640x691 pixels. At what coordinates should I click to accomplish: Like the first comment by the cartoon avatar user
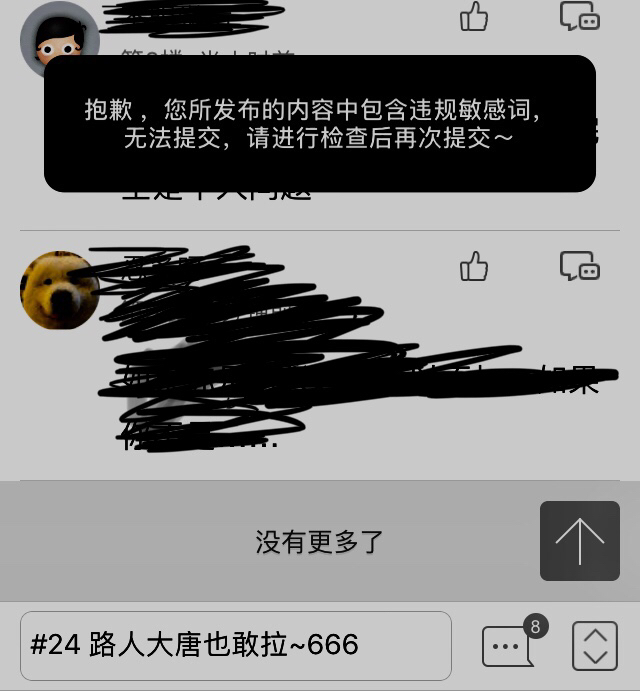coord(474,17)
